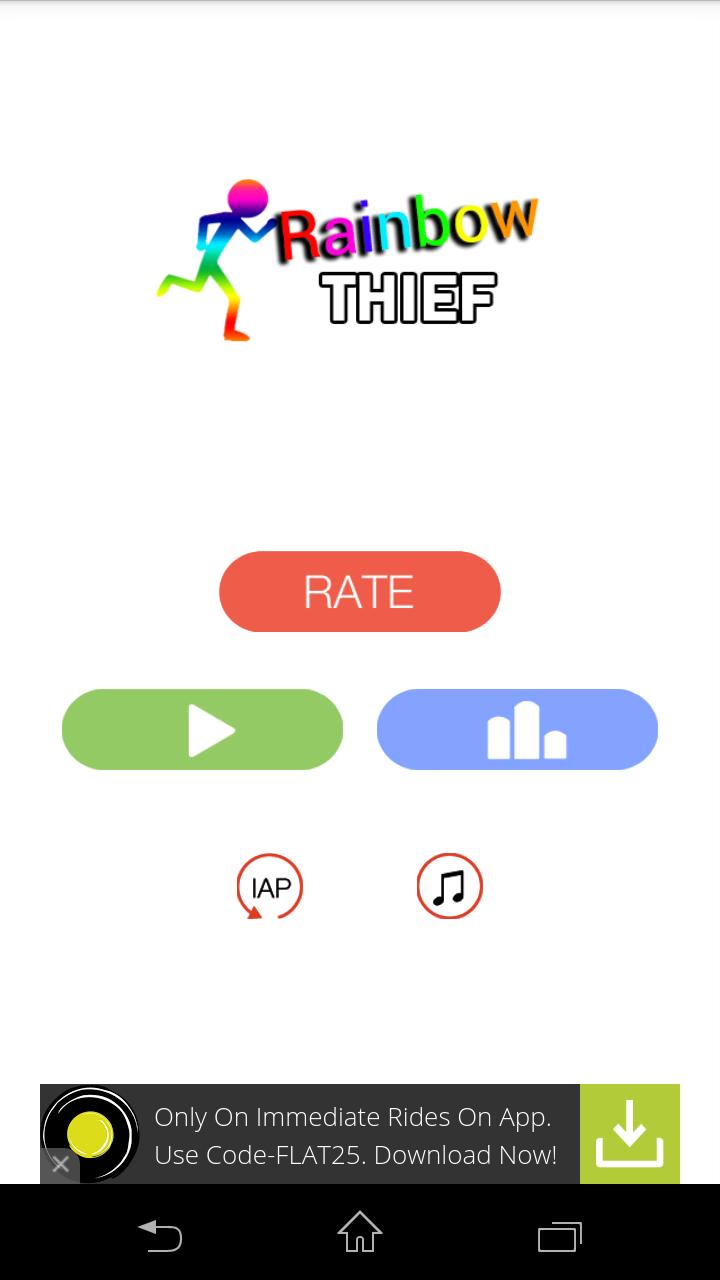Tap the red RATE button

[x=359, y=591]
